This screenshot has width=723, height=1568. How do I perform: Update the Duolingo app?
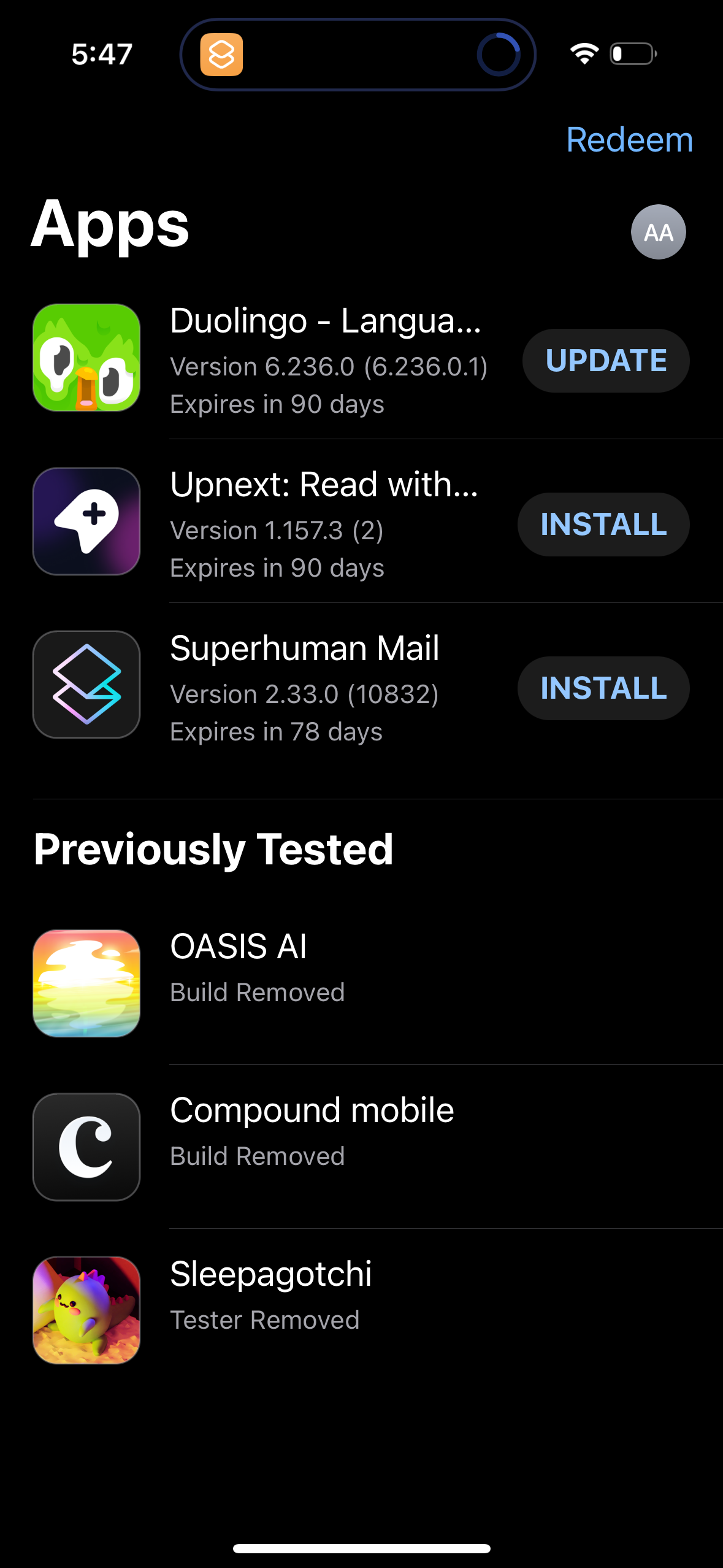(x=606, y=361)
